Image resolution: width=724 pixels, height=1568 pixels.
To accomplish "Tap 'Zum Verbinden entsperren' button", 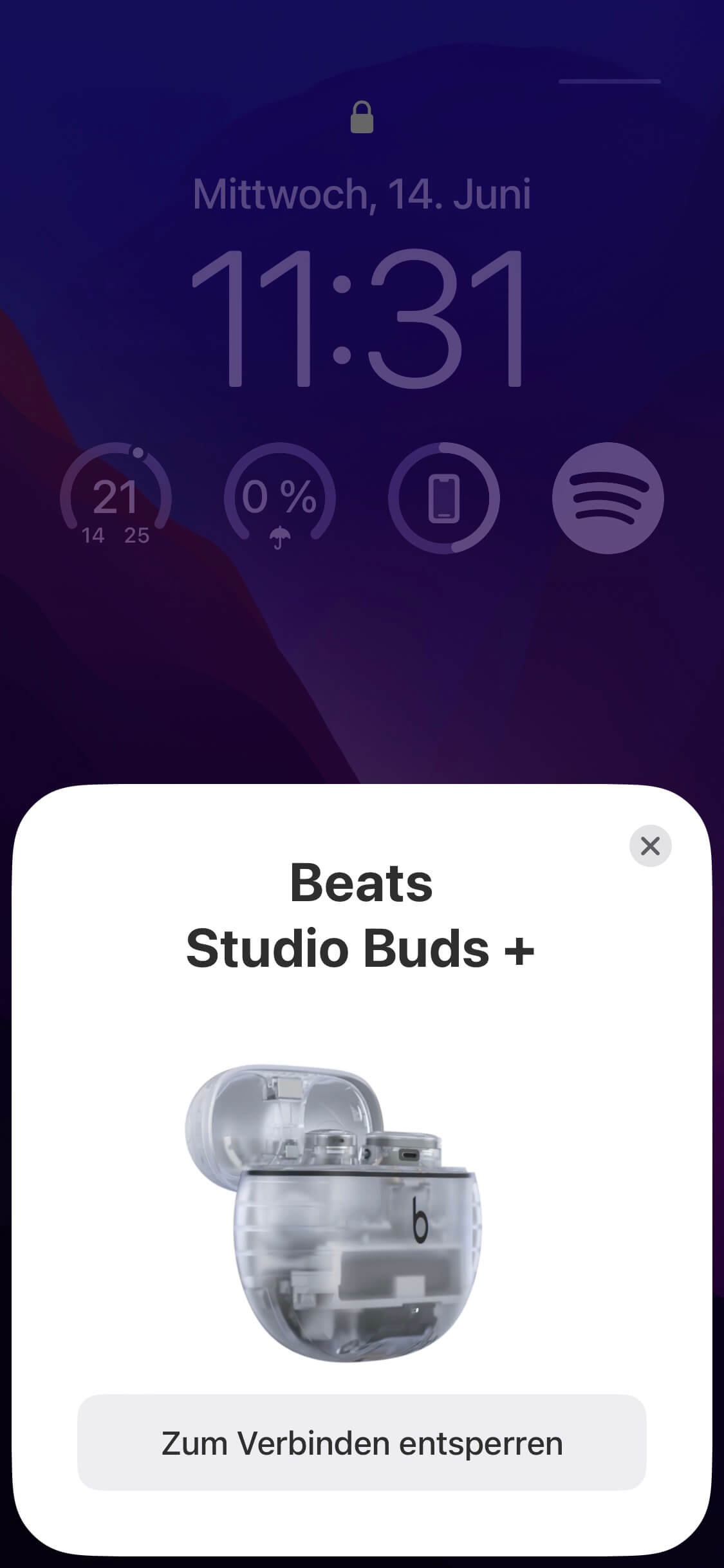I will click(x=362, y=1442).
